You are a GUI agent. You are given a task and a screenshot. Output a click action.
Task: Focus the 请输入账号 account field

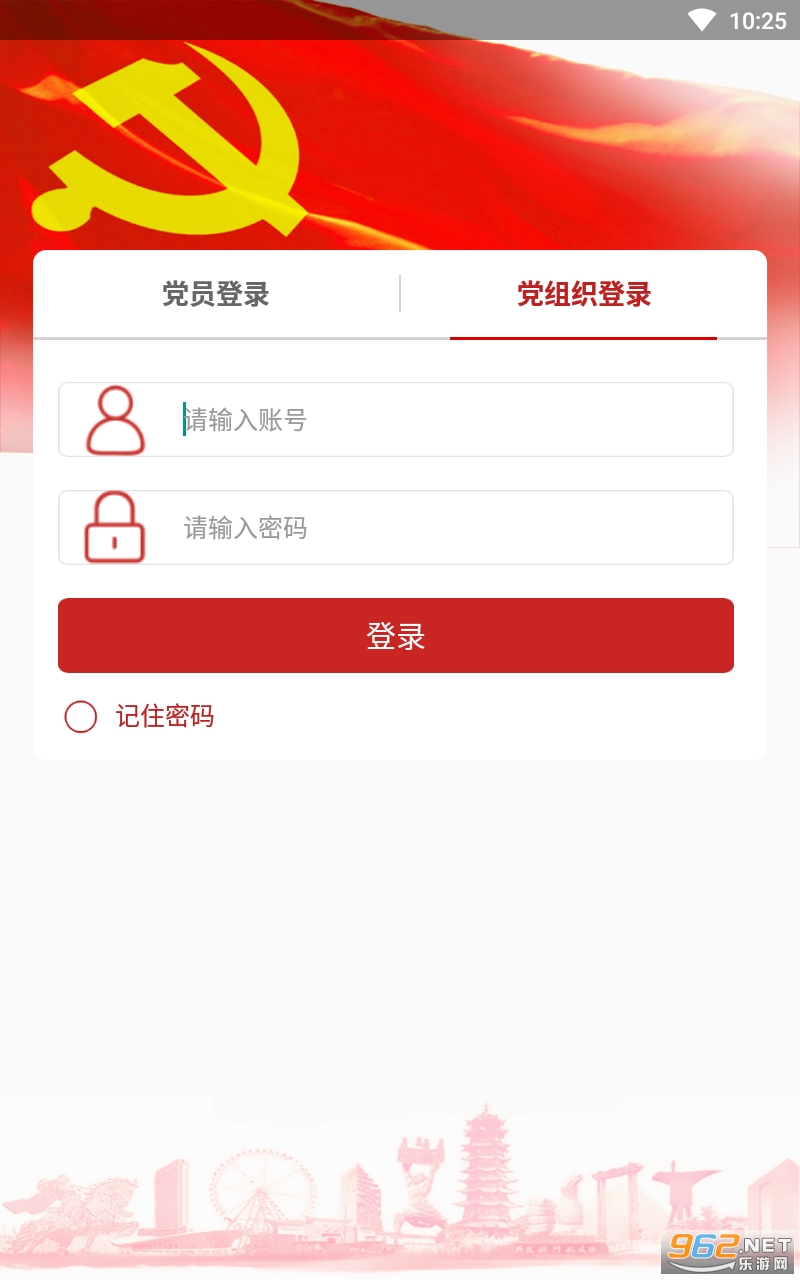450,420
